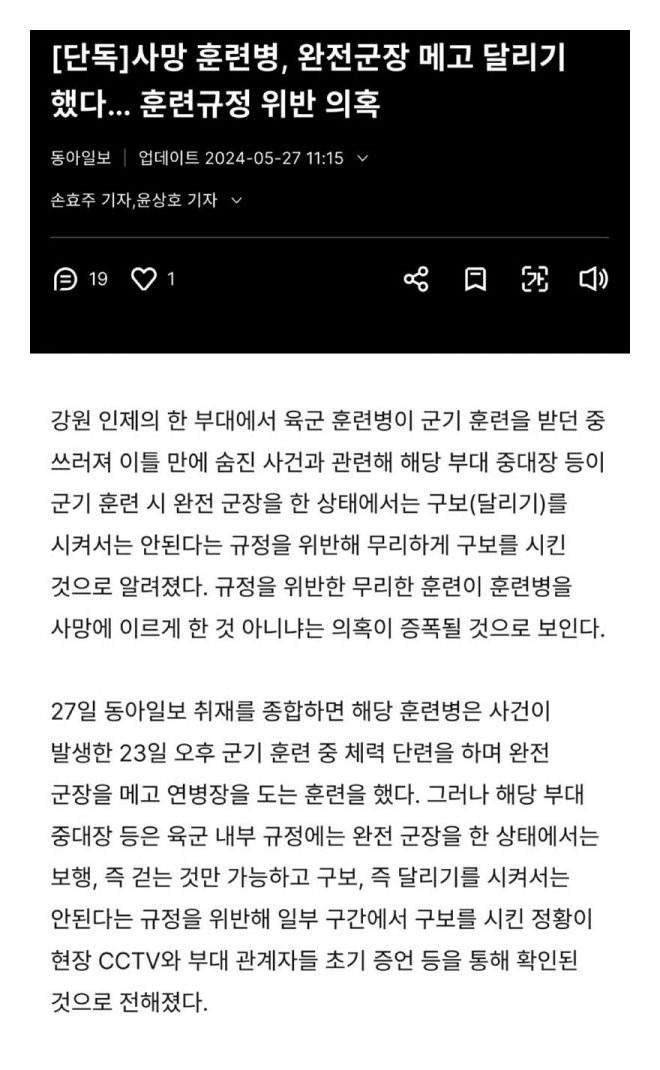Open the translate icon
The height and width of the screenshot is (1070, 660).
coord(536,279)
